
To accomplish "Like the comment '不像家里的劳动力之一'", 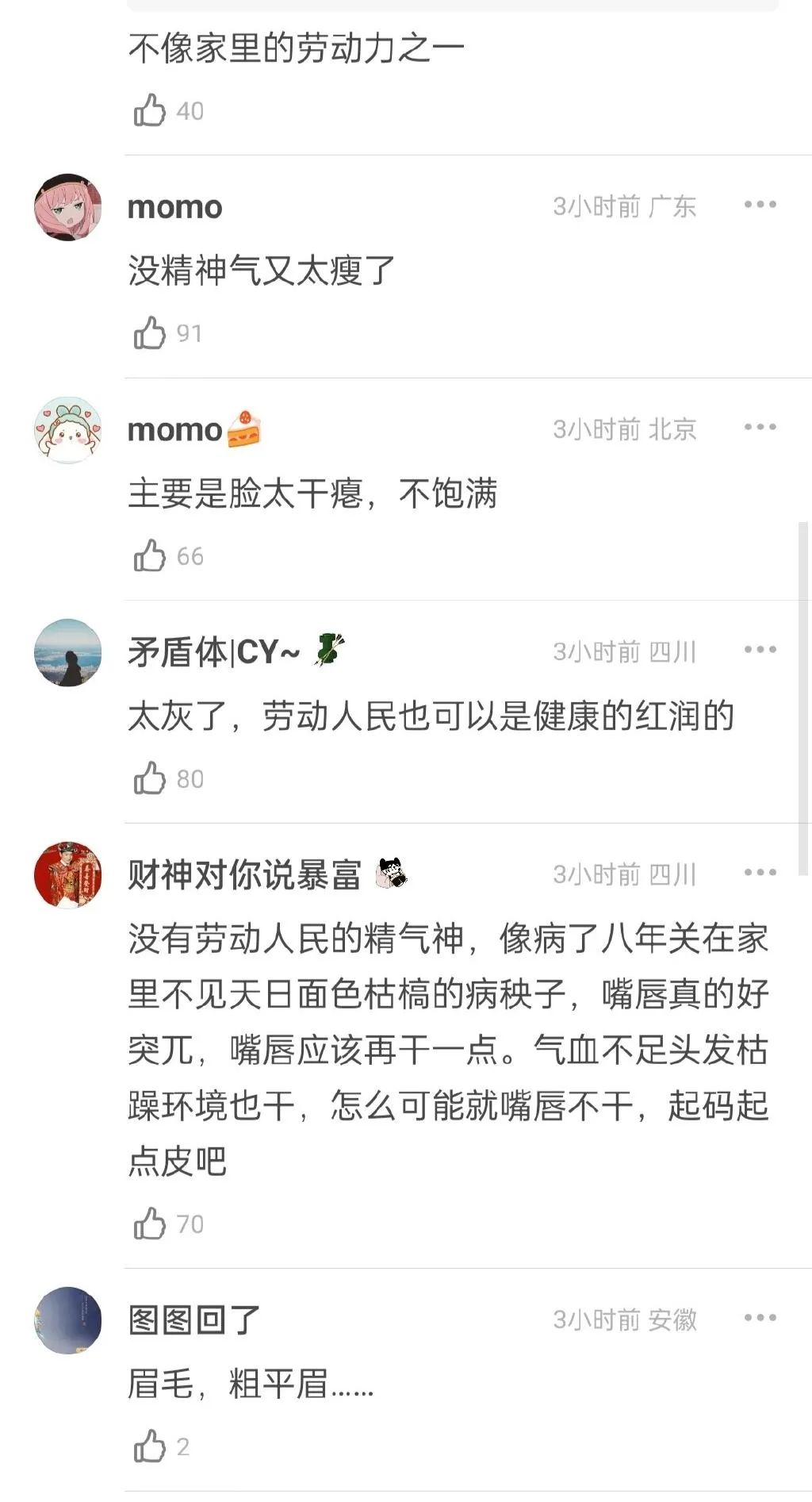I will [150, 110].
